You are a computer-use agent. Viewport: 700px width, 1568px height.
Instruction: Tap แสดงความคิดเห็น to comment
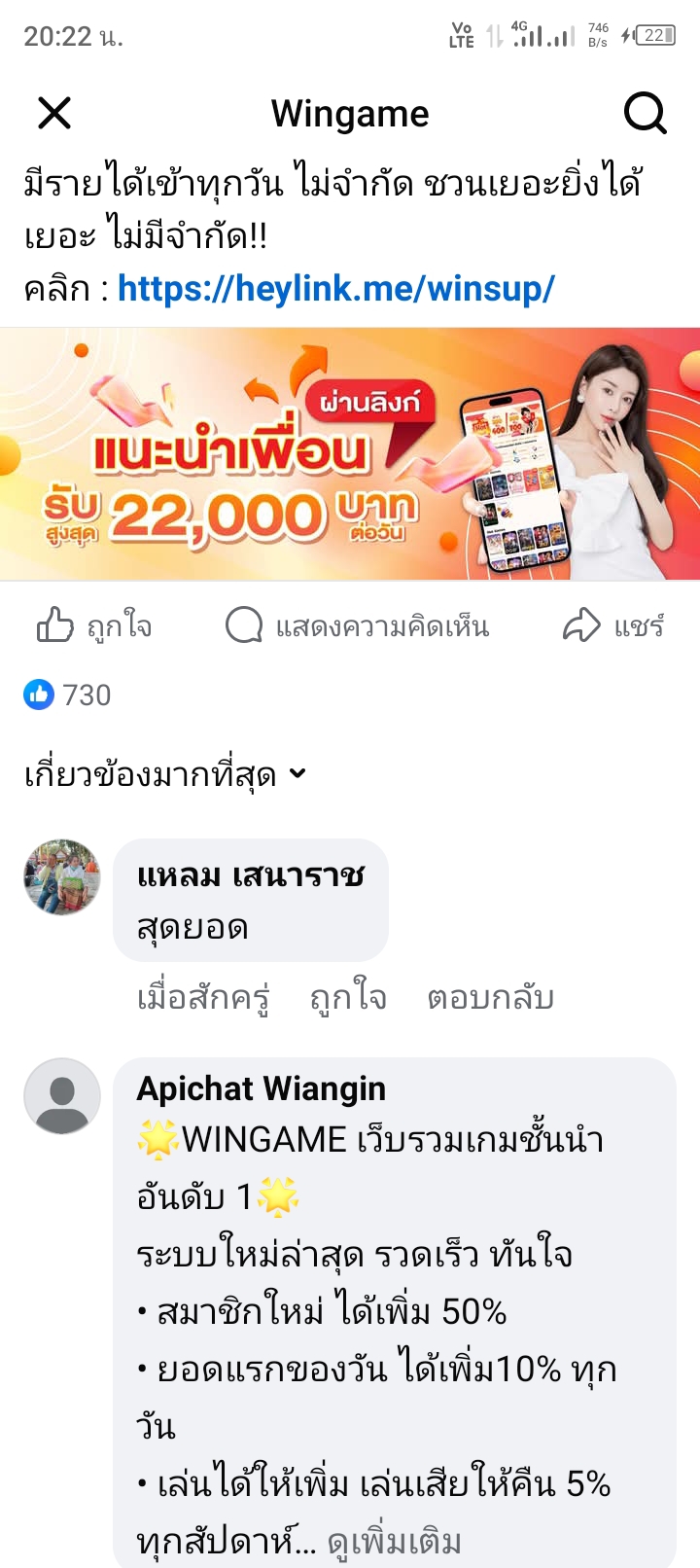click(x=357, y=625)
